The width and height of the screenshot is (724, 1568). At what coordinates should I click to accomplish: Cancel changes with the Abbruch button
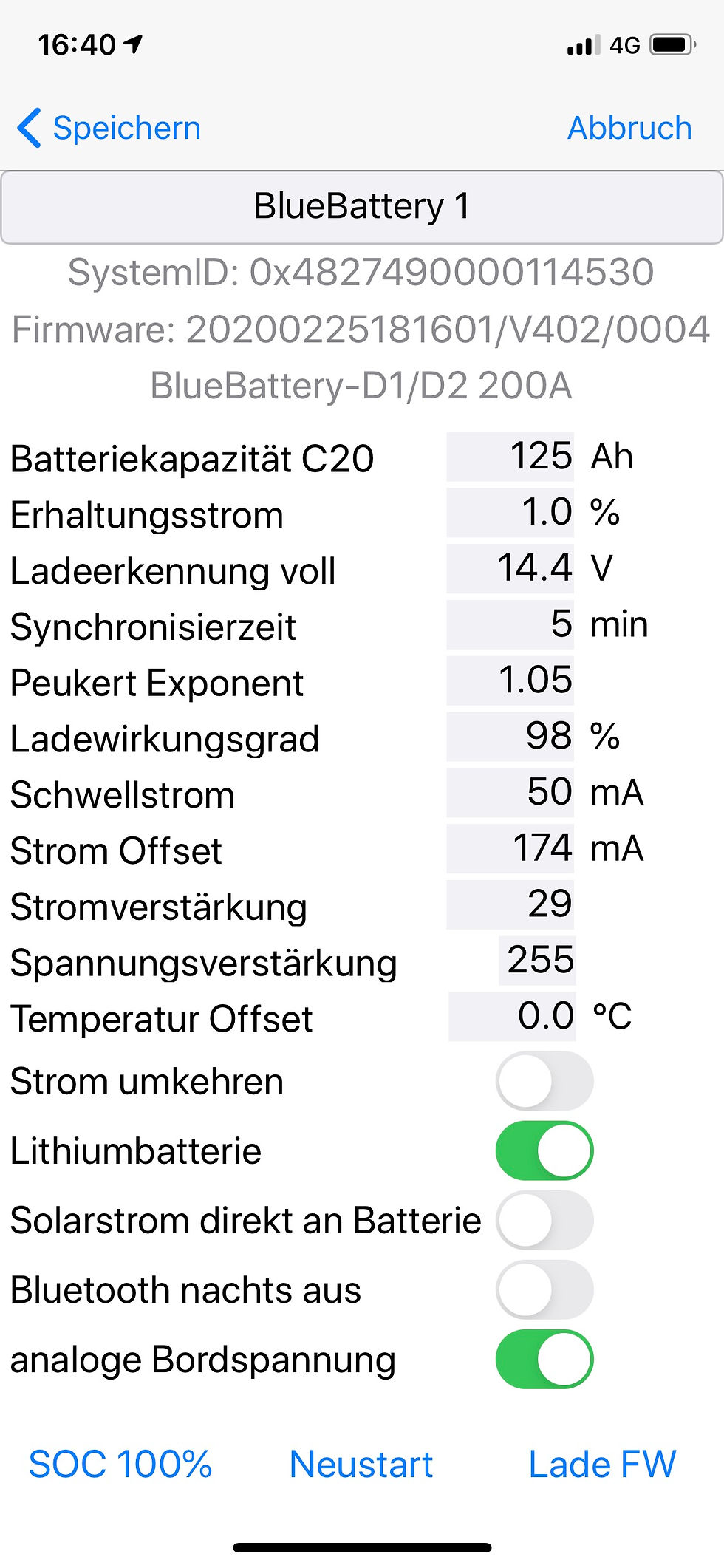tap(629, 128)
